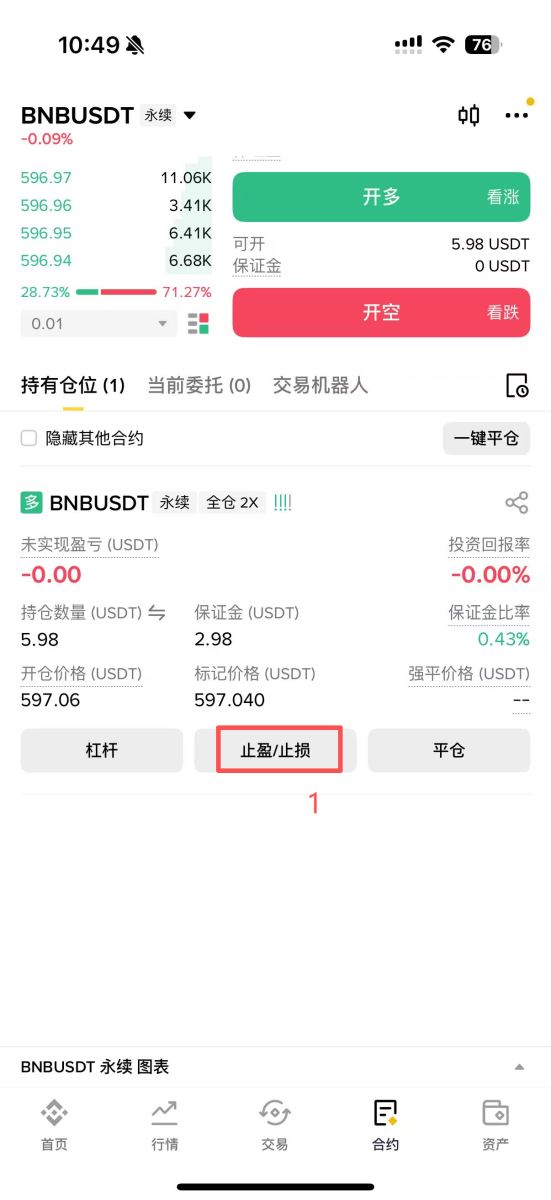Go to the 首页 tab
This screenshot has width=551, height=1200.
coord(55,1126)
